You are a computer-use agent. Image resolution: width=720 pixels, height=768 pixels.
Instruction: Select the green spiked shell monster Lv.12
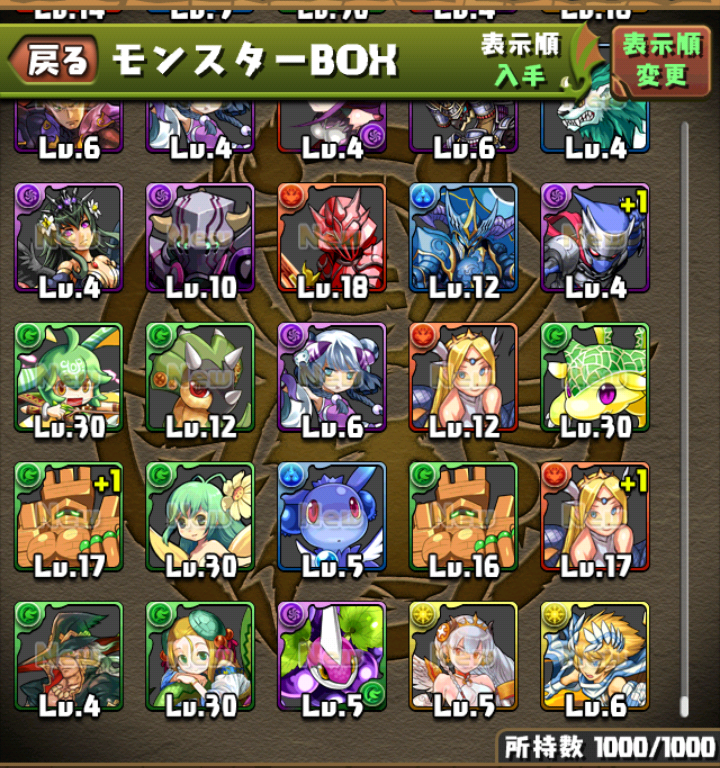pos(200,378)
